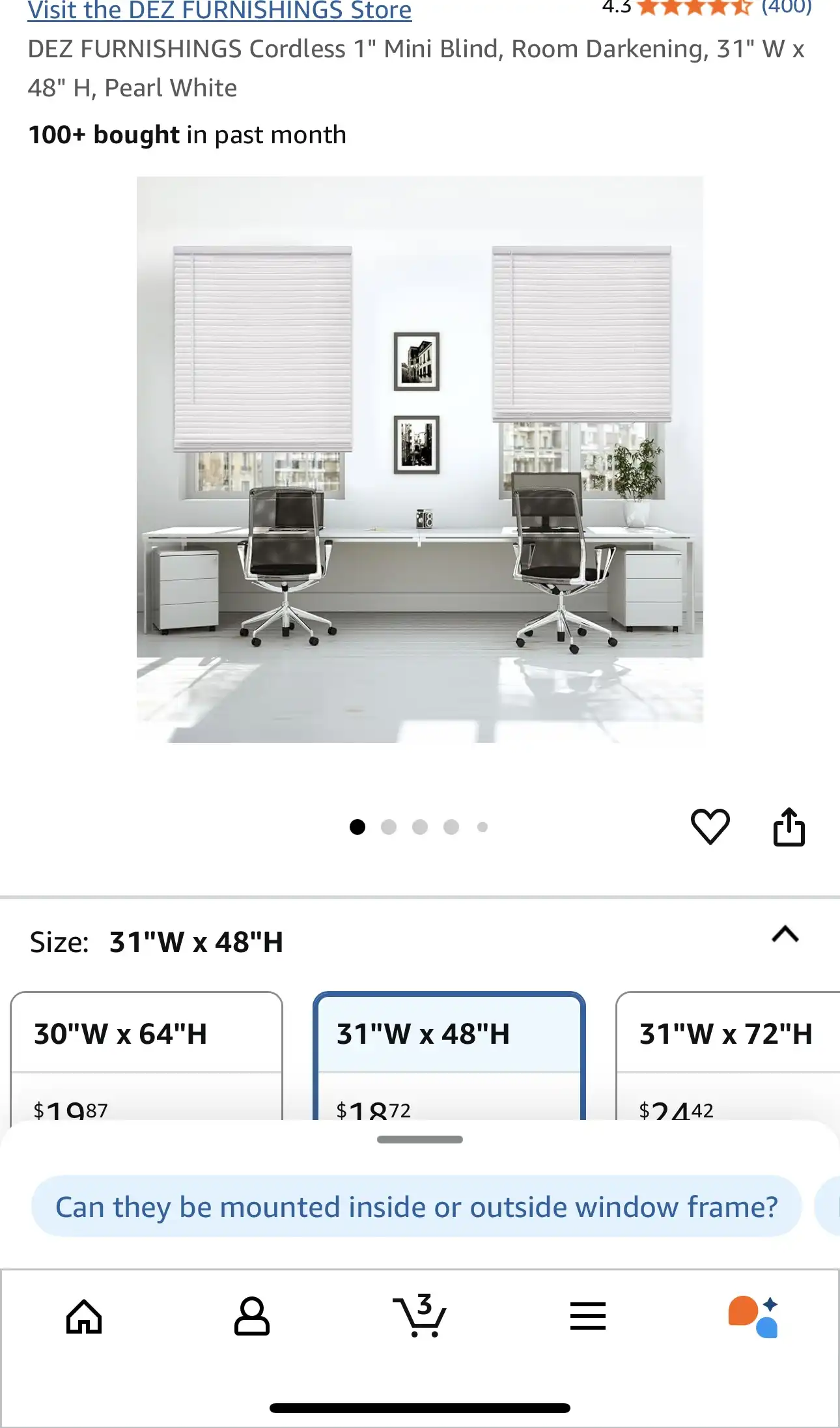The image size is (840, 1428).
Task: Open the cart with 3 items
Action: pos(420,1317)
